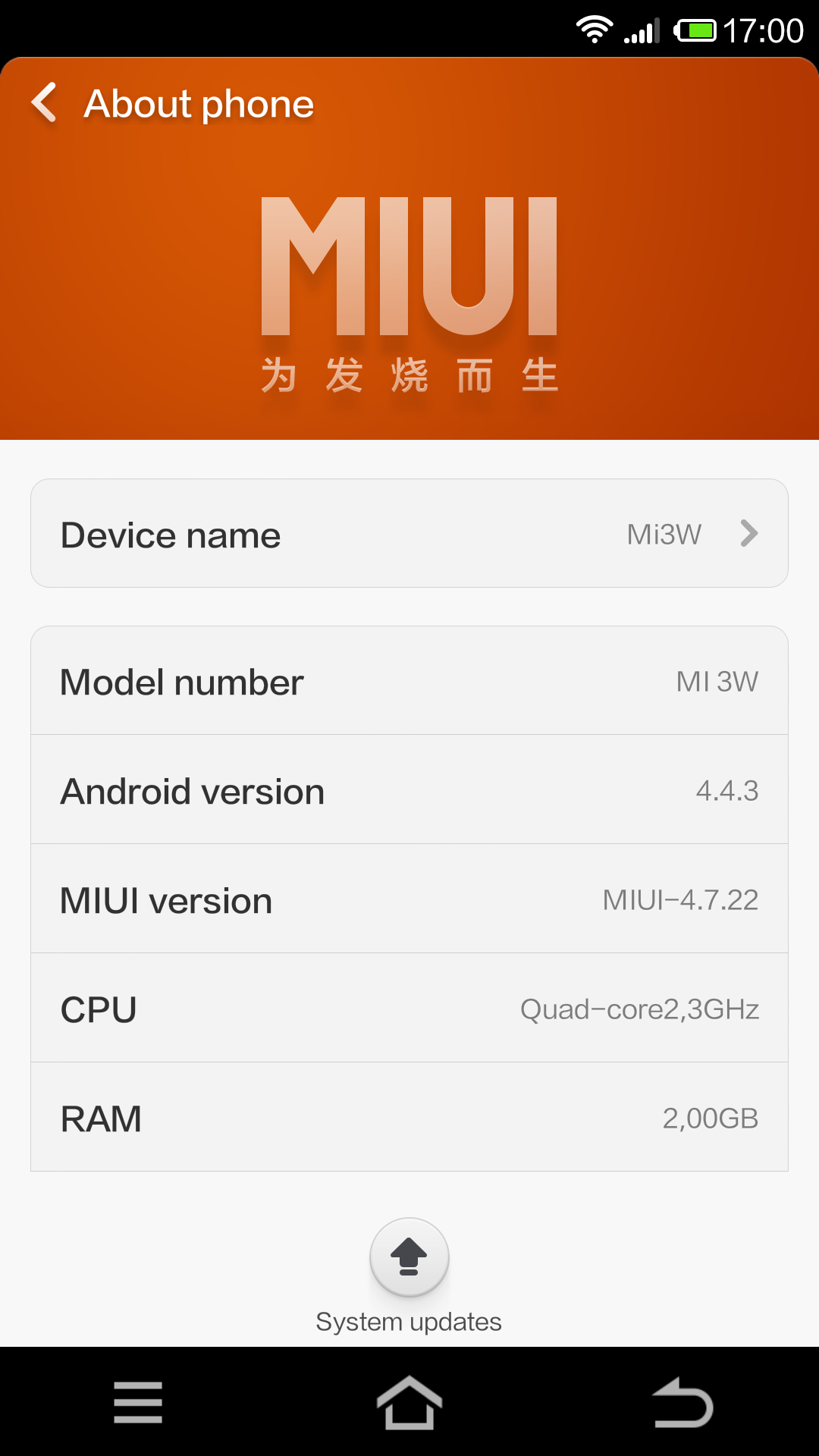Open the system menu button
Screen dimensions: 819x1456
(138, 1402)
